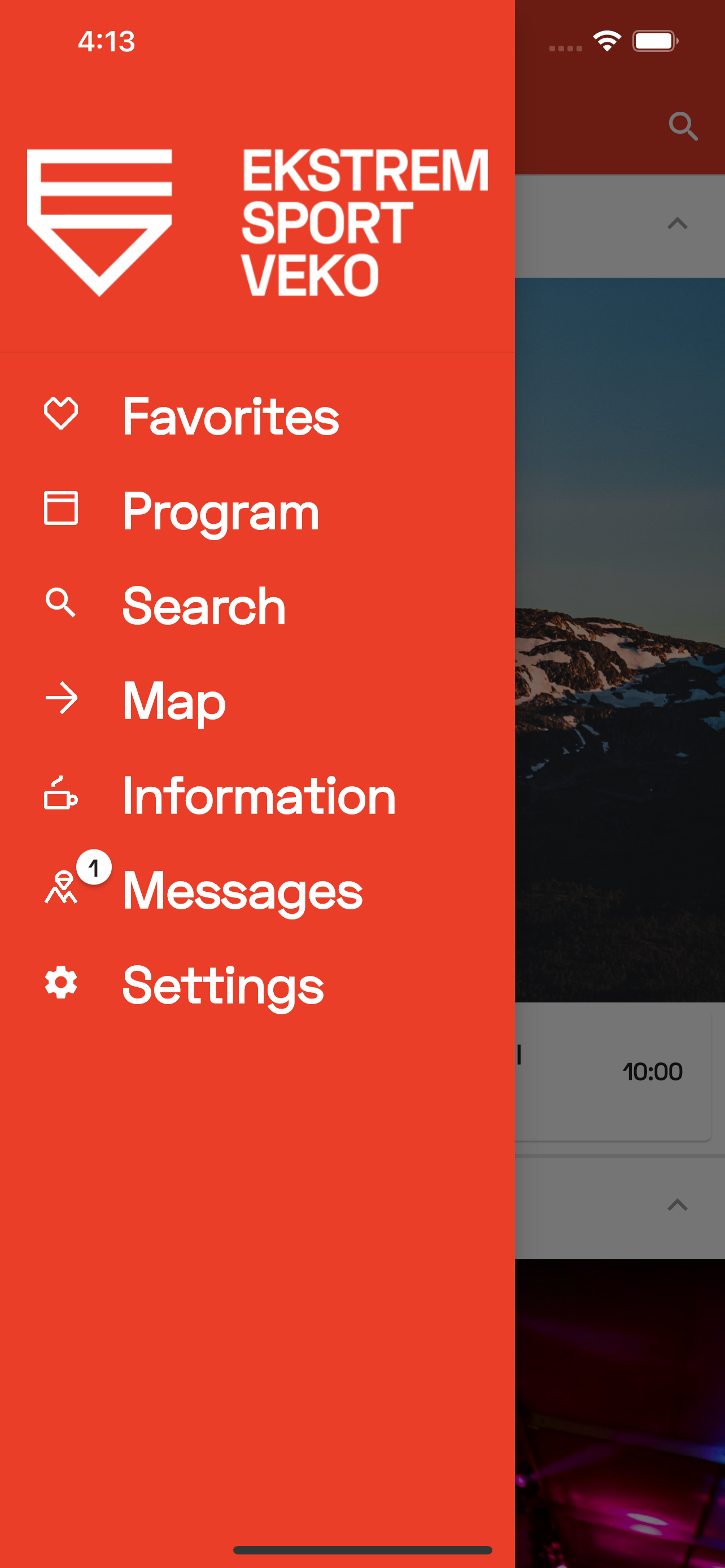Tap the search magnifier in the top bar
This screenshot has height=1568, width=725.
[x=683, y=126]
